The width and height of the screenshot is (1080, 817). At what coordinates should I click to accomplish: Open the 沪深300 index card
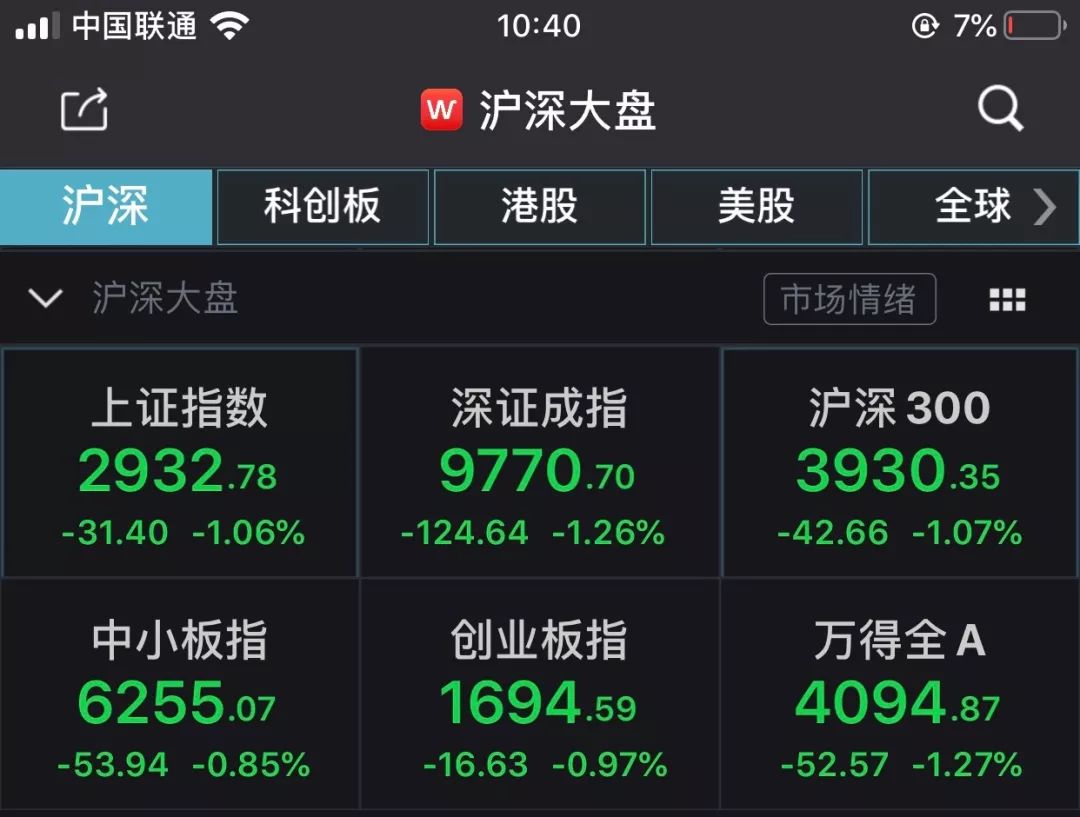pyautogui.click(x=899, y=462)
